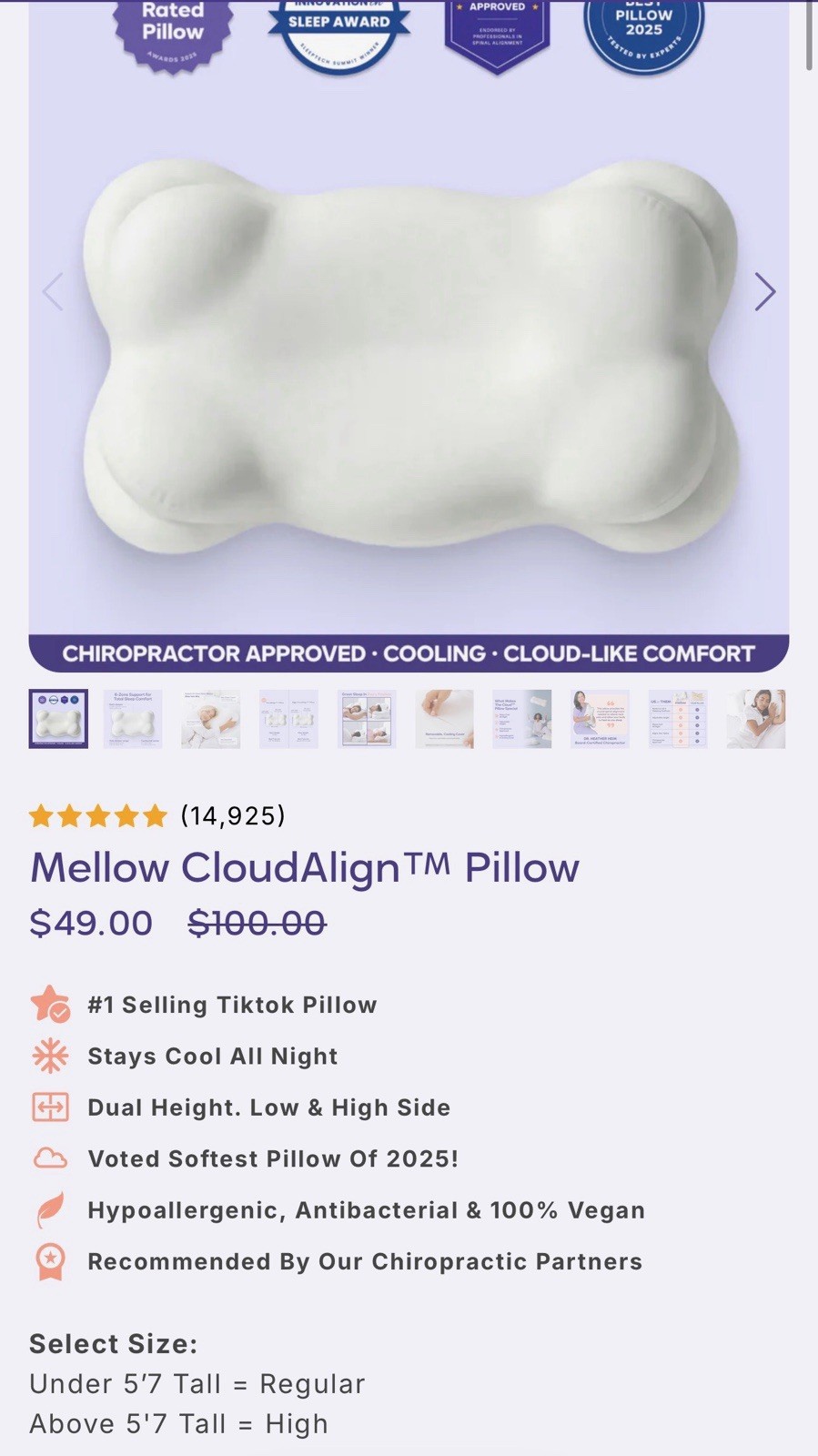View the Removable Cooling Cover thumbnail
Viewport: 818px width, 1456px height.
[x=444, y=719]
